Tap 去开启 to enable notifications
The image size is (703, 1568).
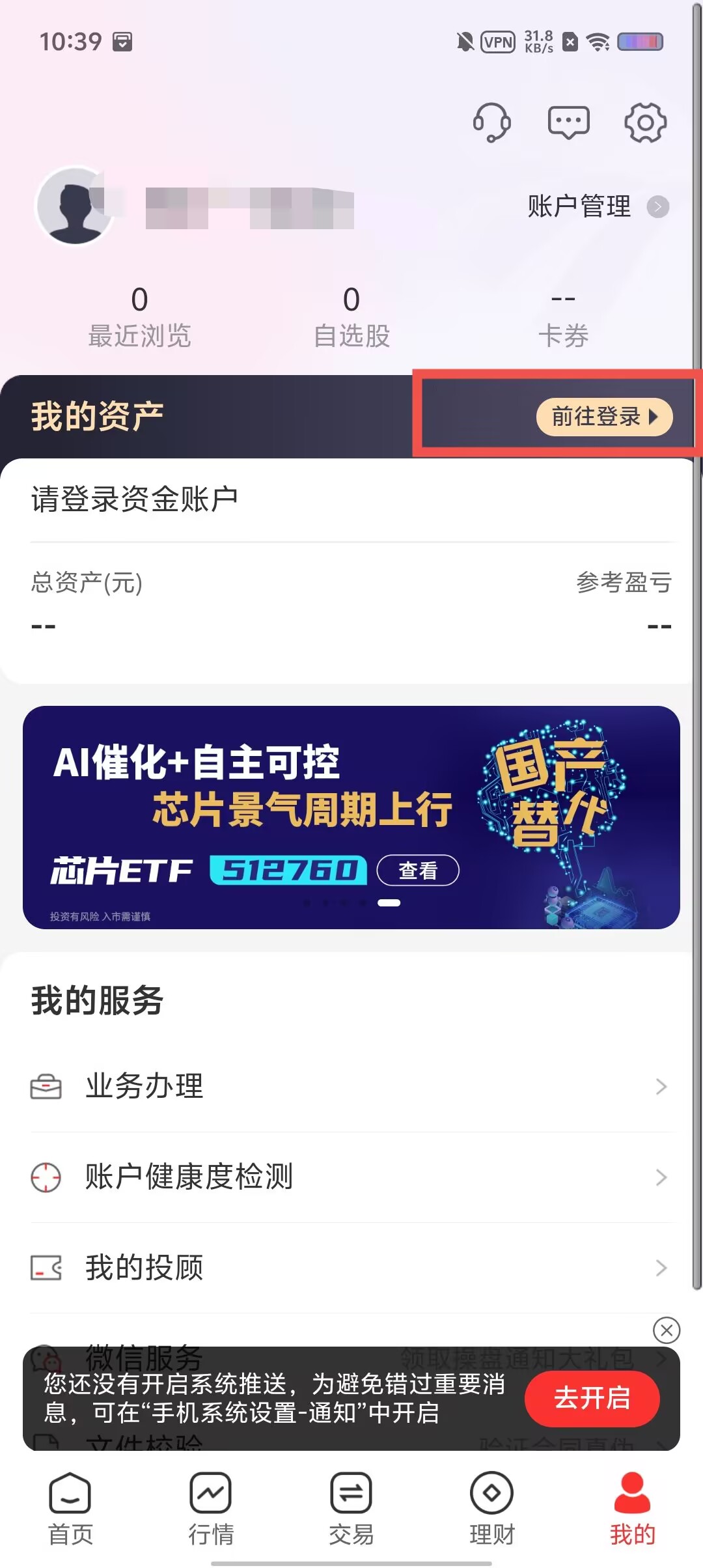[592, 1398]
